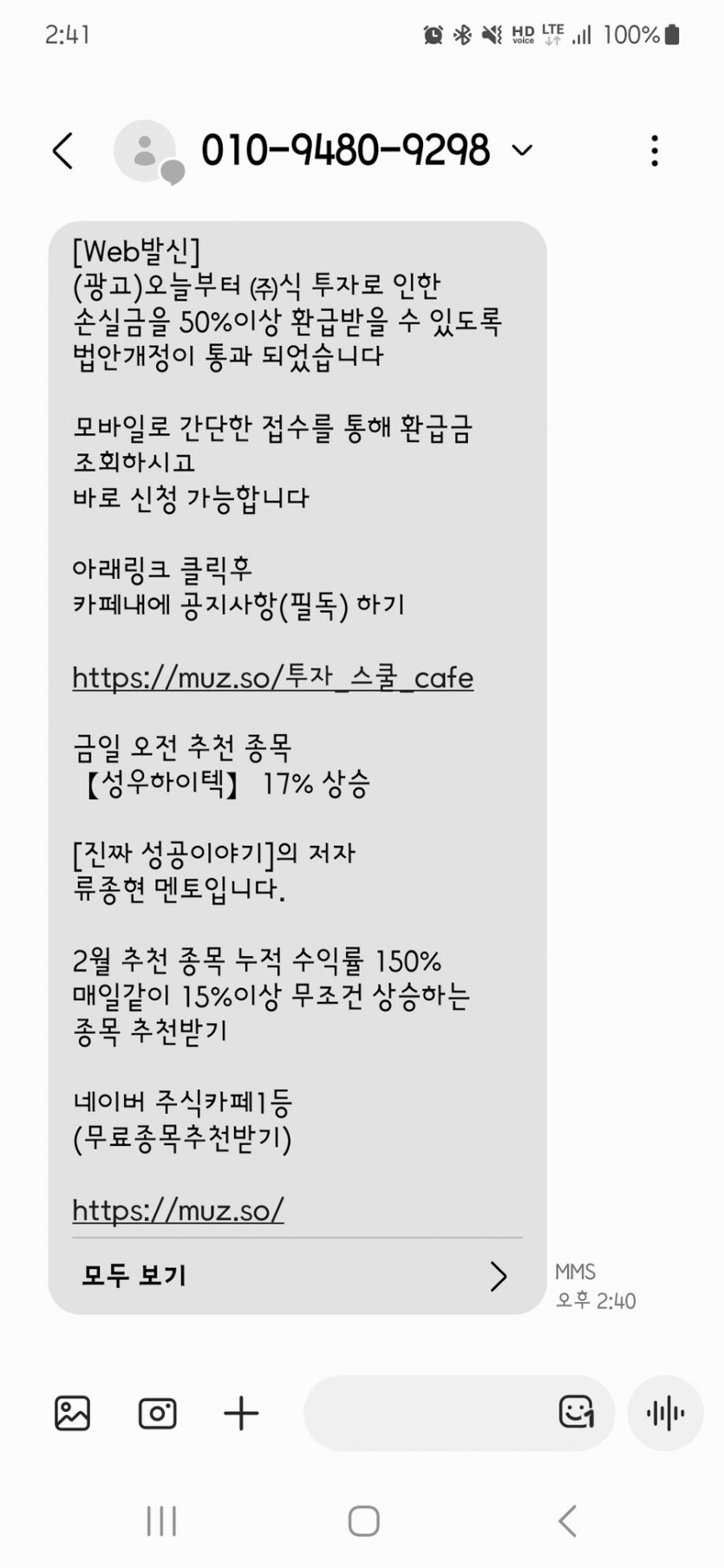Attach an image from the gallery
The width and height of the screenshot is (724, 1568).
click(72, 1414)
